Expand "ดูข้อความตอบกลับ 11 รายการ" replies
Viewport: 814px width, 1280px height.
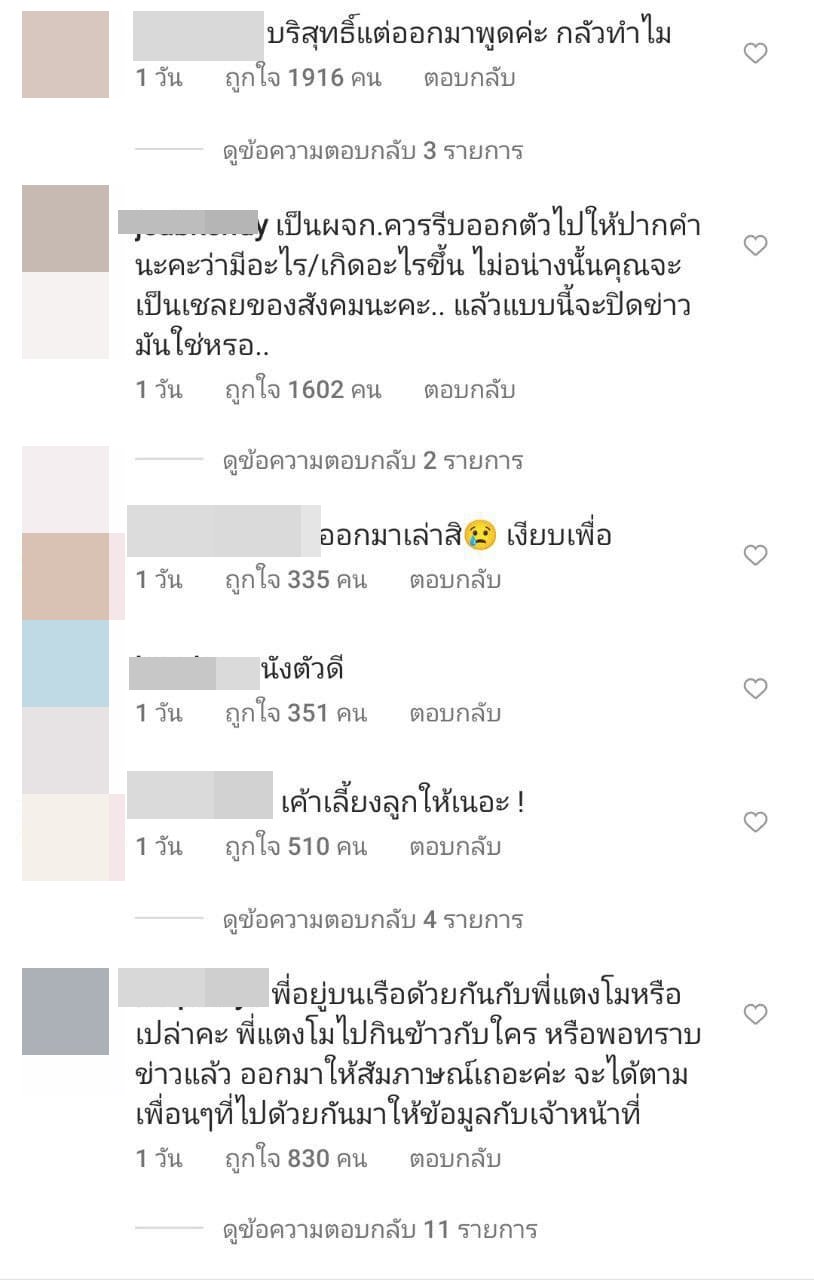[x=378, y=1229]
